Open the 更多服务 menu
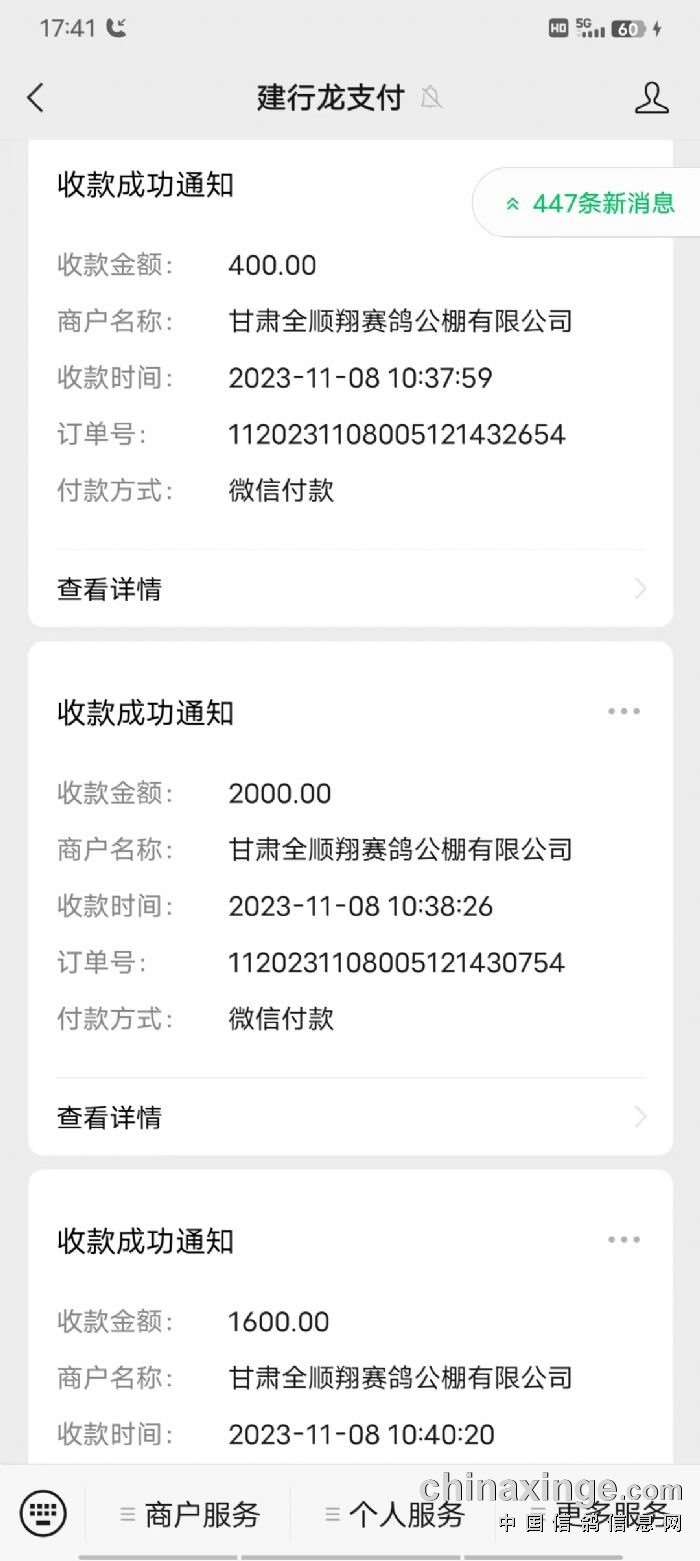This screenshot has width=700, height=1561. click(600, 1514)
